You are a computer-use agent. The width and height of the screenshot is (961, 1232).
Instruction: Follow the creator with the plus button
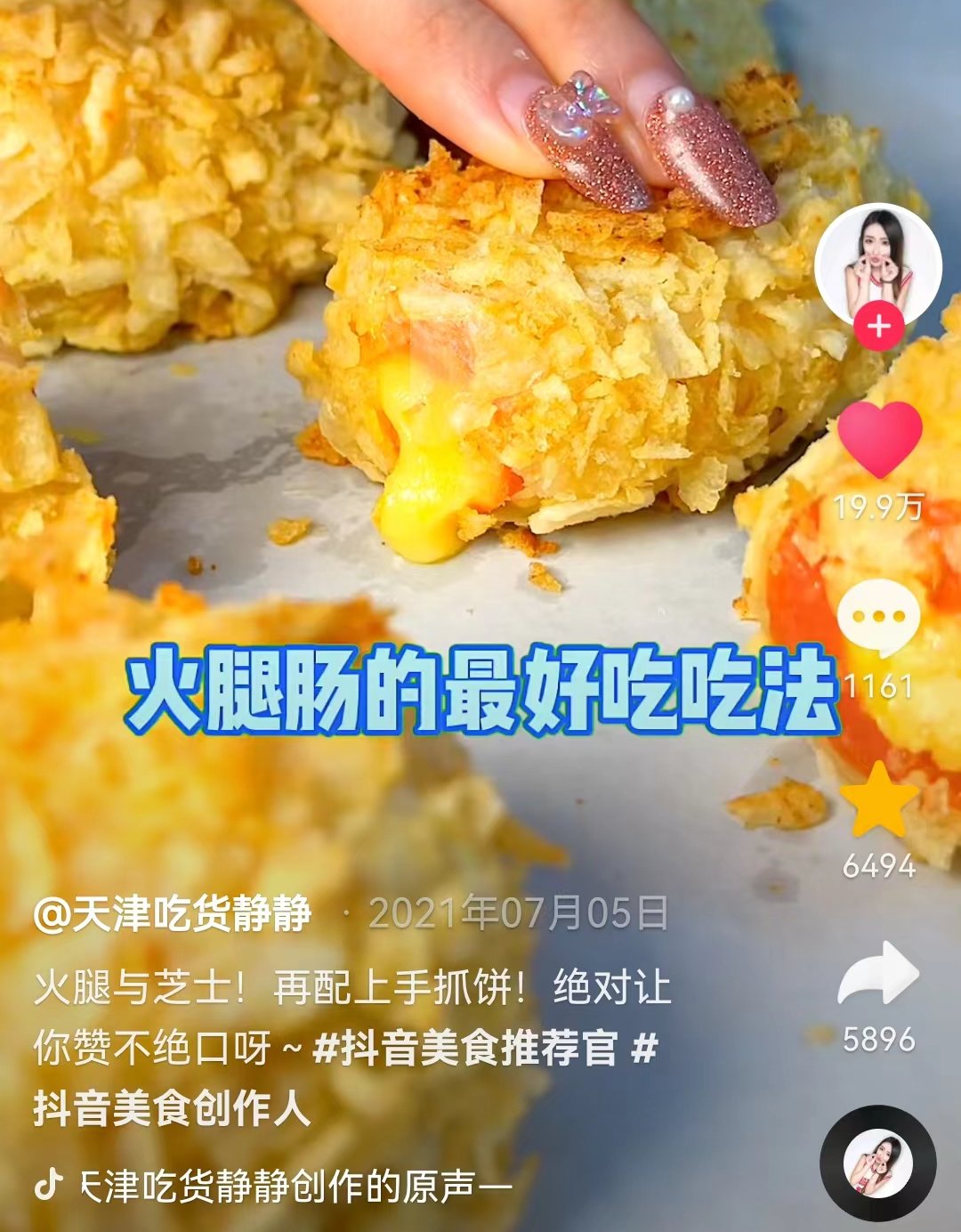(878, 327)
